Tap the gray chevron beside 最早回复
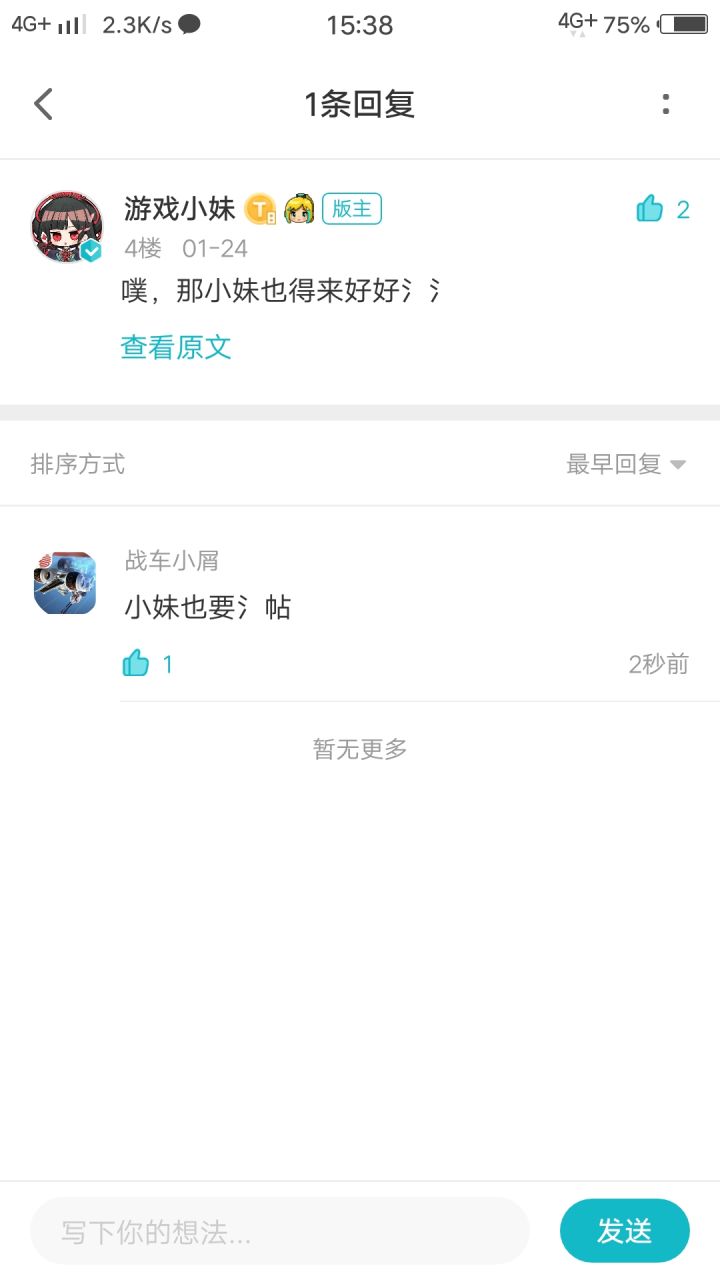The height and width of the screenshot is (1280, 720). (x=678, y=464)
